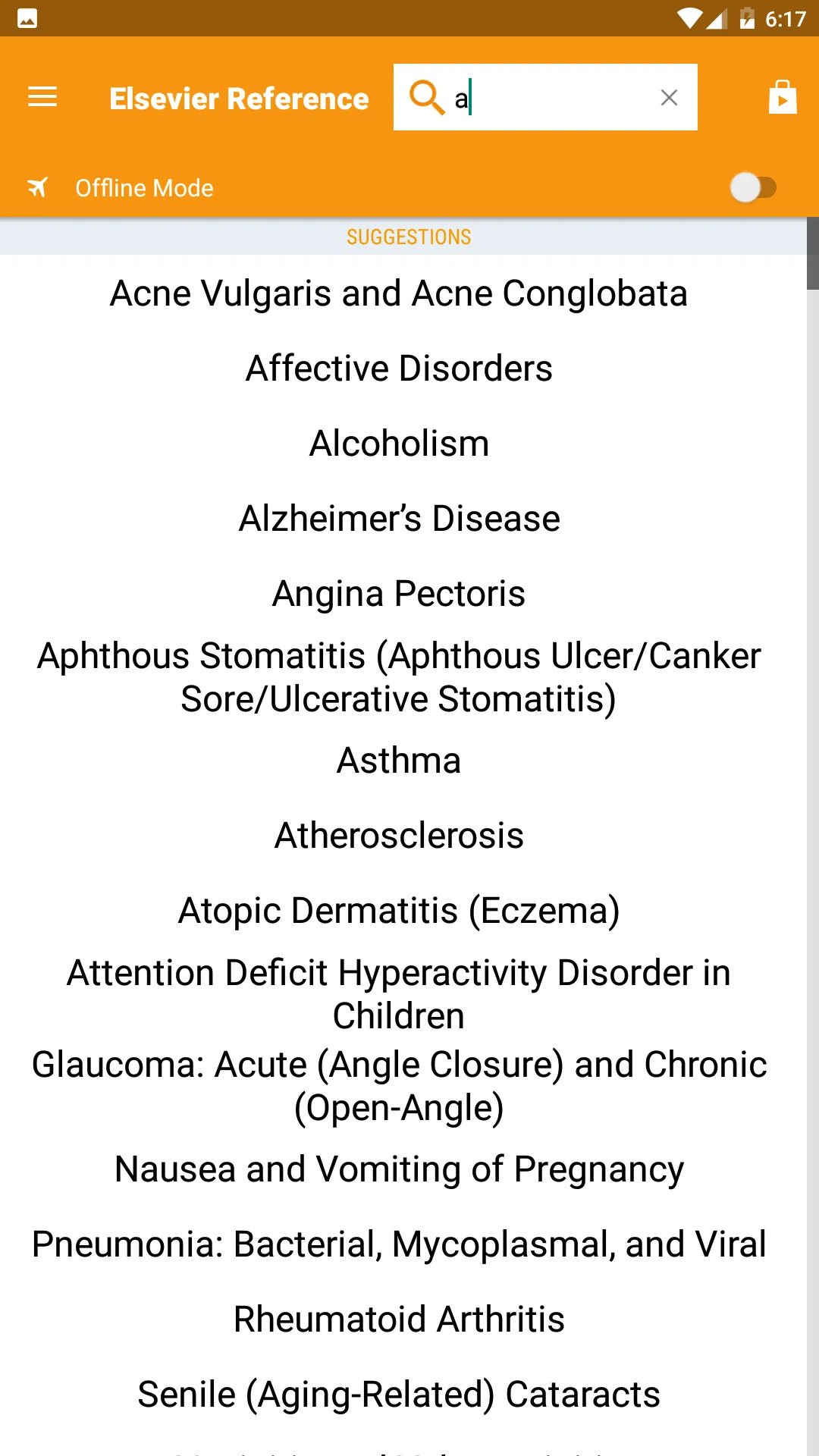Select the Aphthous Stomatitis suggestion
Image resolution: width=819 pixels, height=1456 pixels.
(x=399, y=677)
